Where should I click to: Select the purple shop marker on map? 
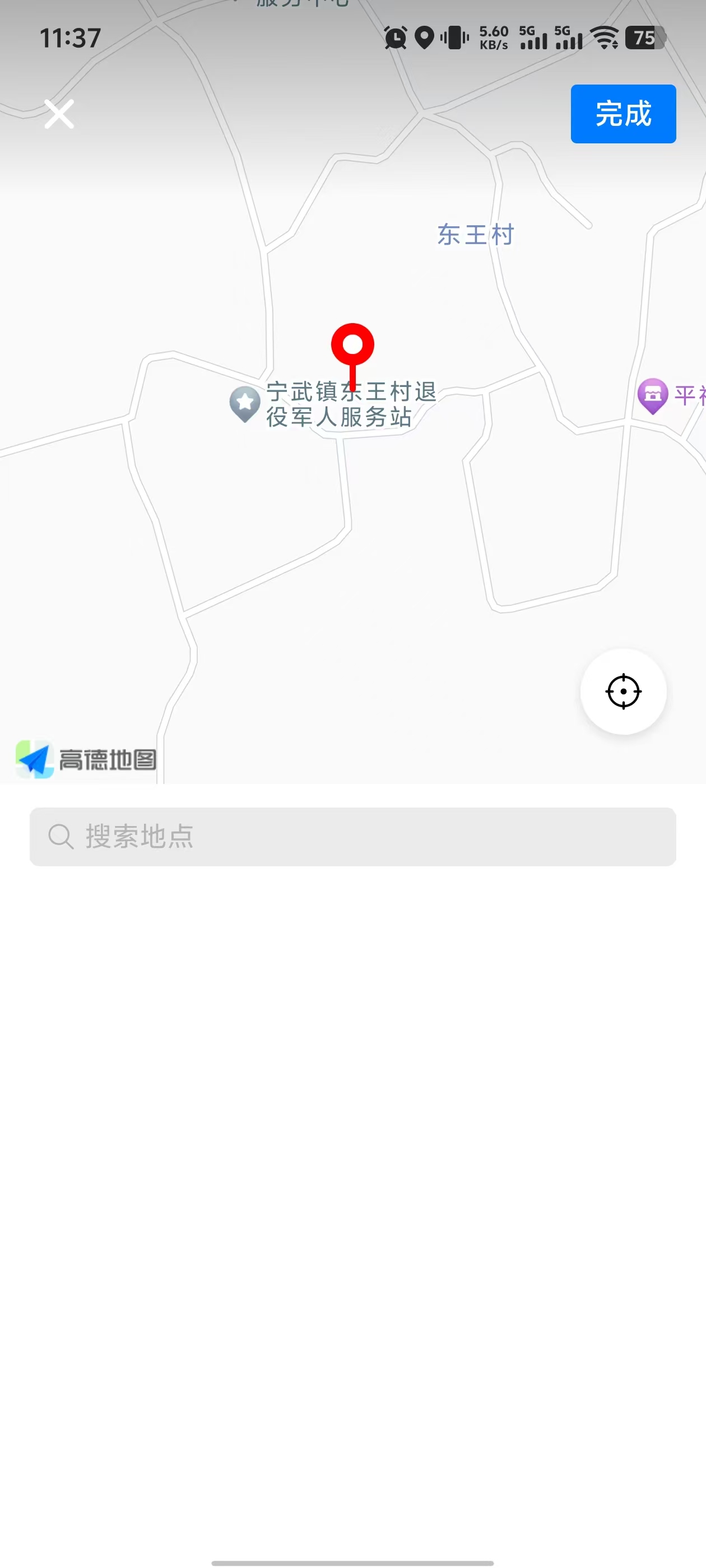[652, 396]
